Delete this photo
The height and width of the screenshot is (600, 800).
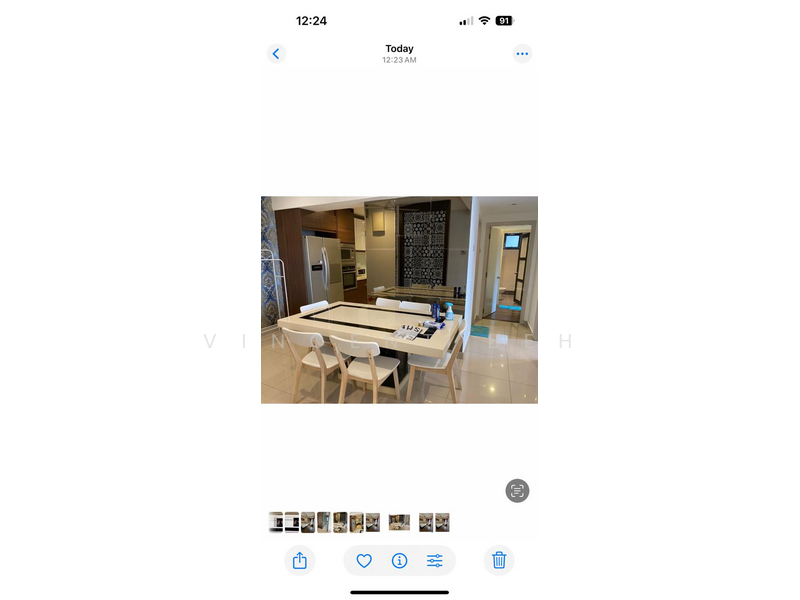pos(499,561)
